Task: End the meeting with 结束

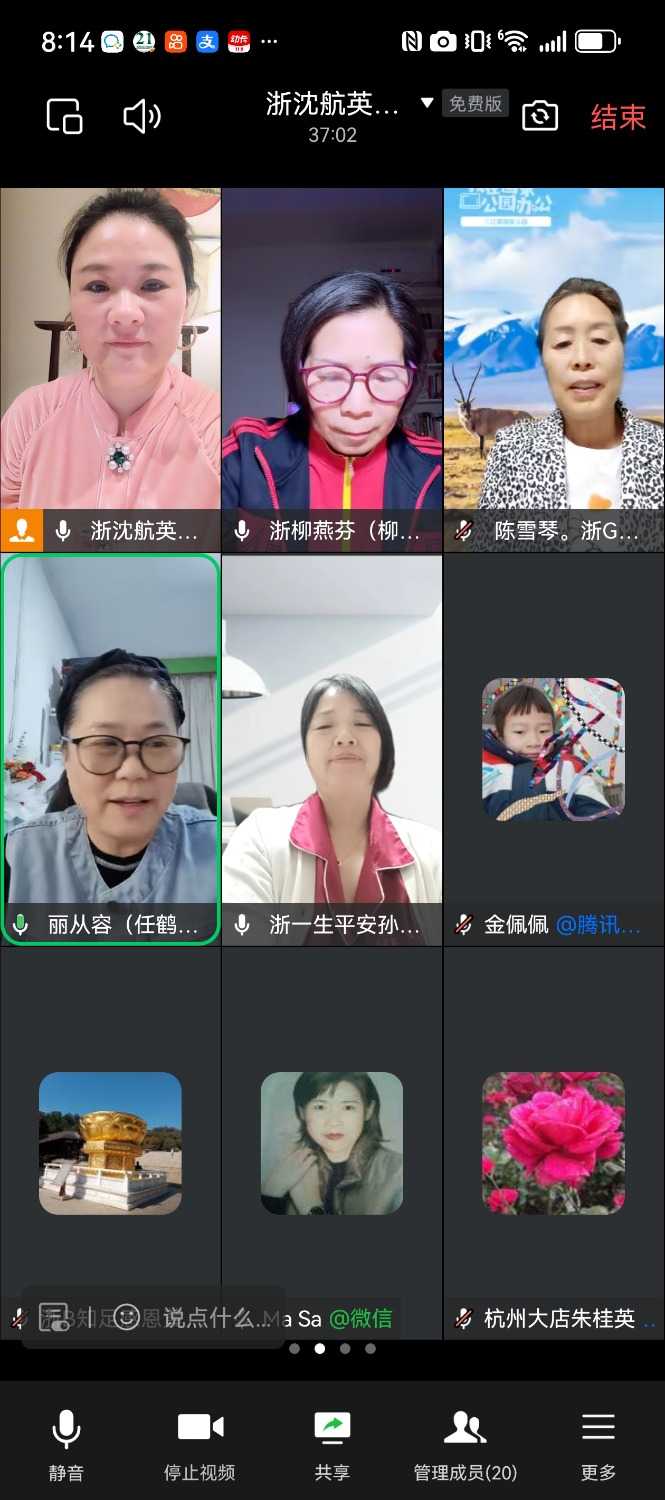Action: pos(618,117)
